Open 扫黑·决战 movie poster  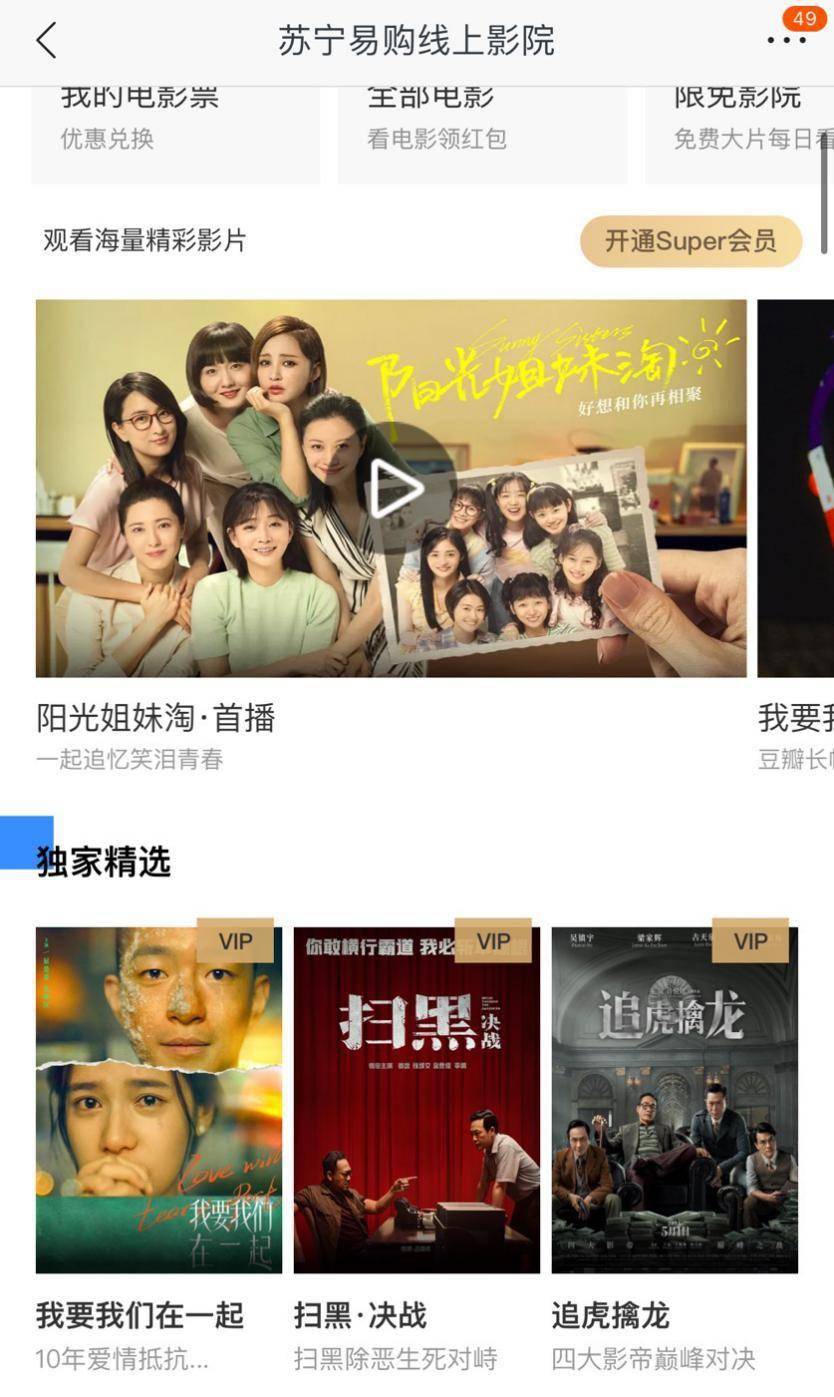coord(417,1100)
